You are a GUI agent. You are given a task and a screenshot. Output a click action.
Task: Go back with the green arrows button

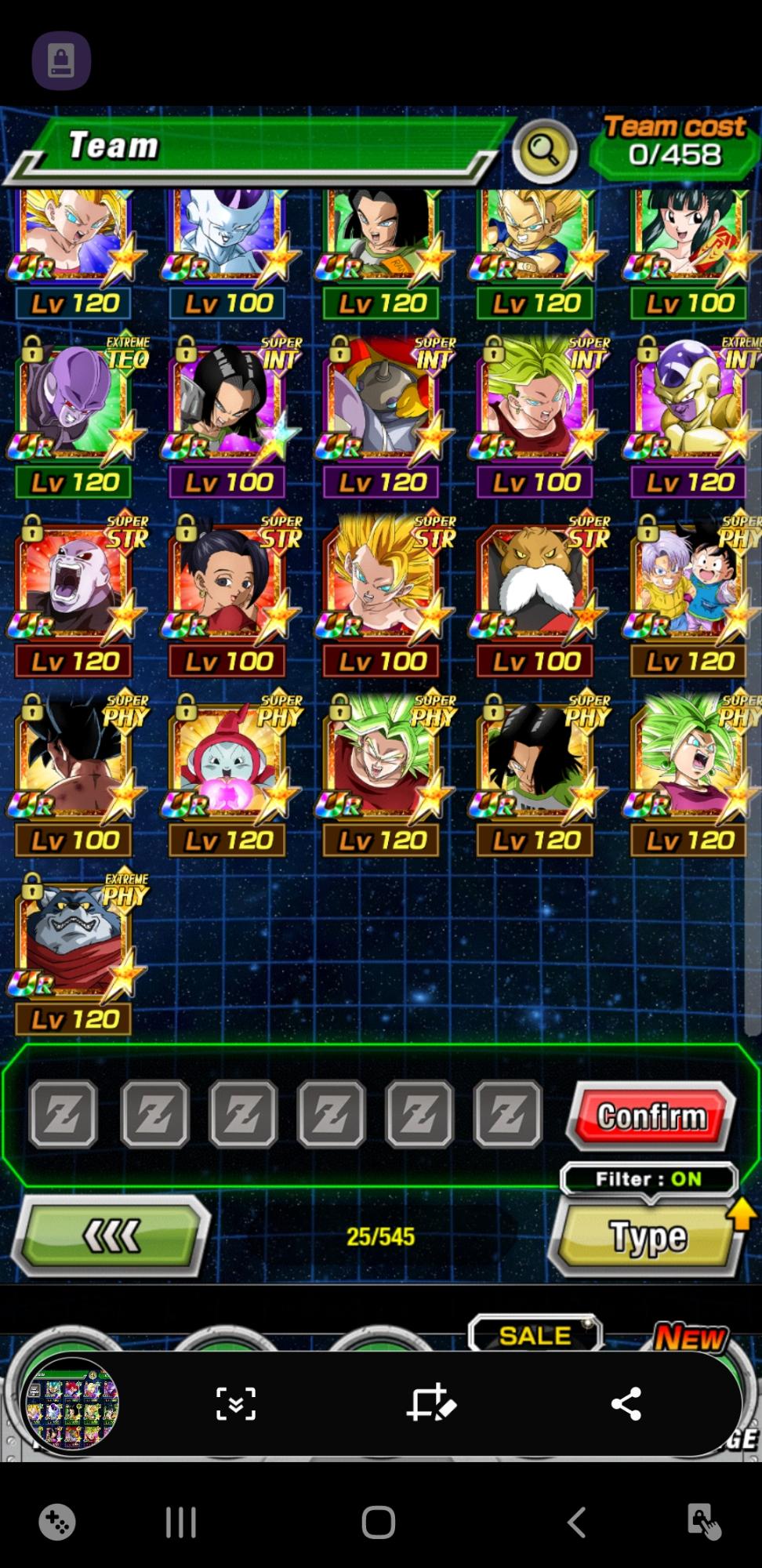coord(111,1236)
